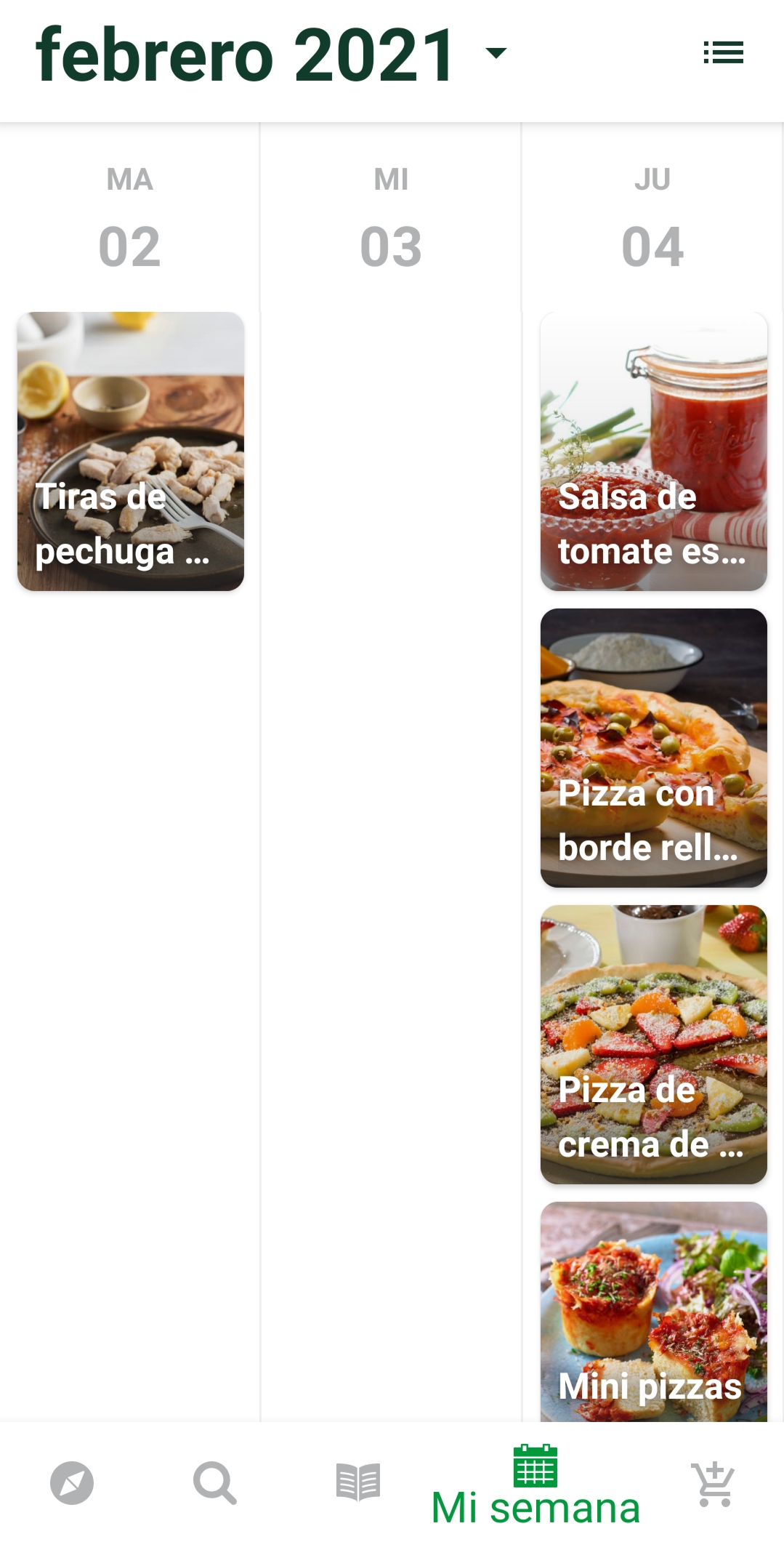Expand the febrero 2021 month dropdown
Image resolution: width=784 pixels, height=1566 pixels.
click(x=496, y=53)
